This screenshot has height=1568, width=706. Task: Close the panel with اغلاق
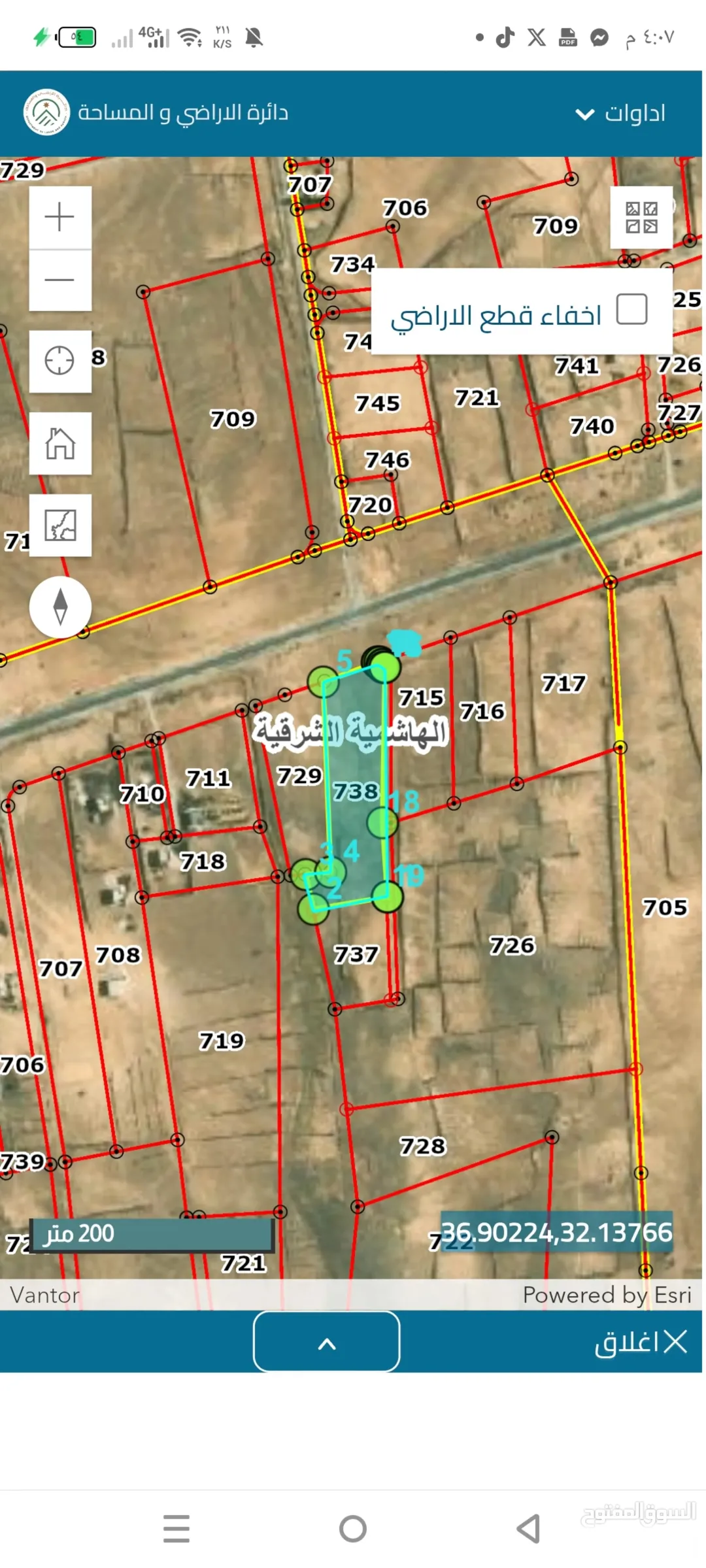641,1342
